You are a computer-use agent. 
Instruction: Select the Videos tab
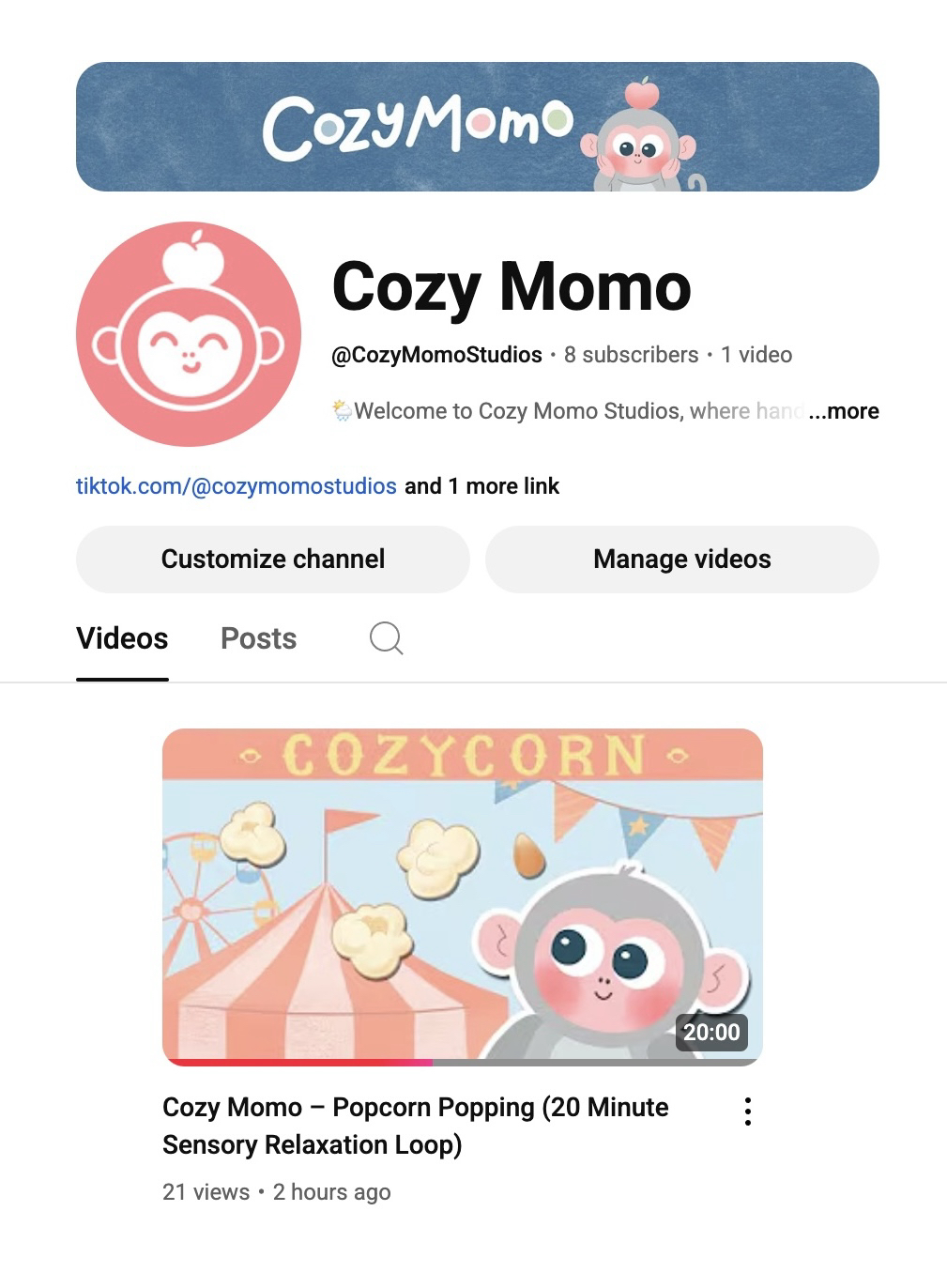pyautogui.click(x=122, y=638)
